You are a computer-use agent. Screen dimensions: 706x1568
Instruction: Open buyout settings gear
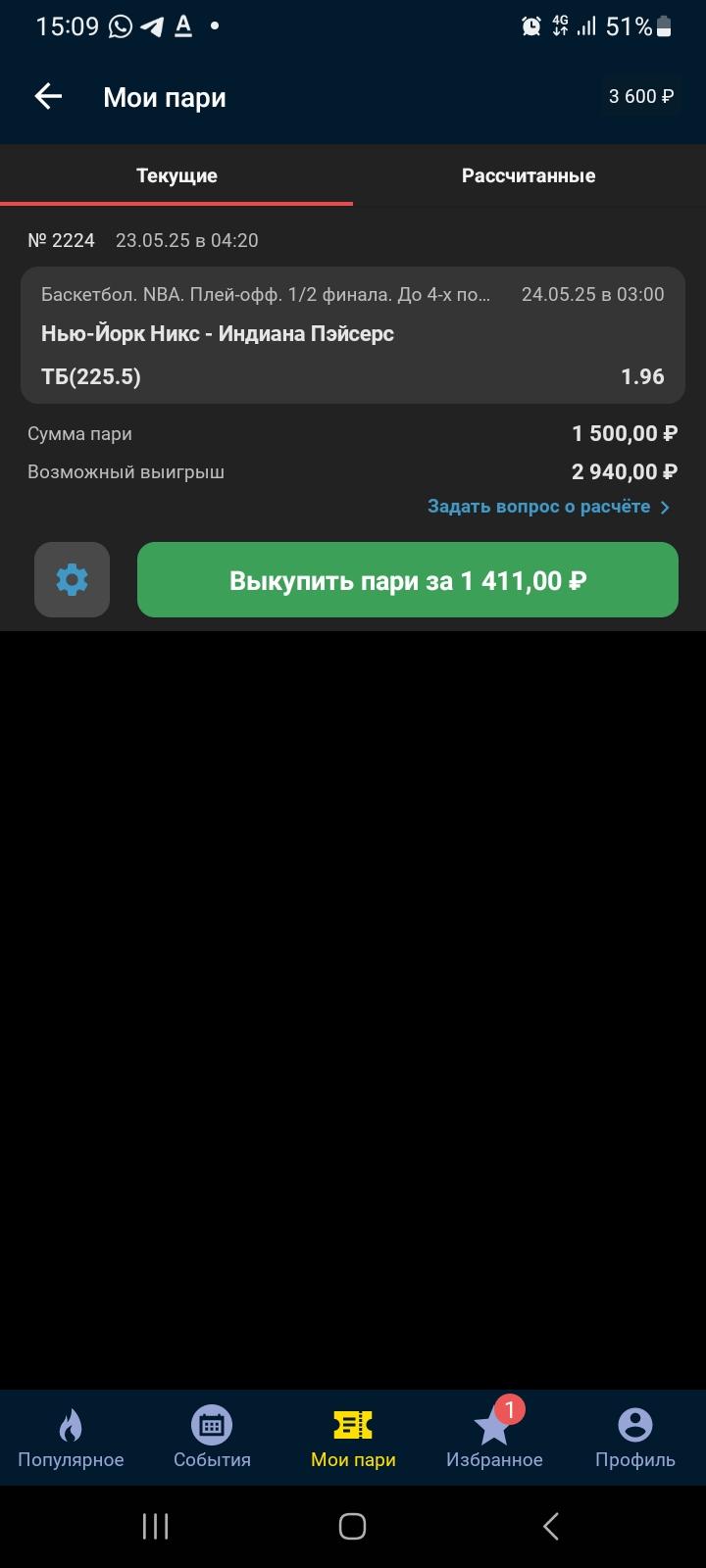72,580
